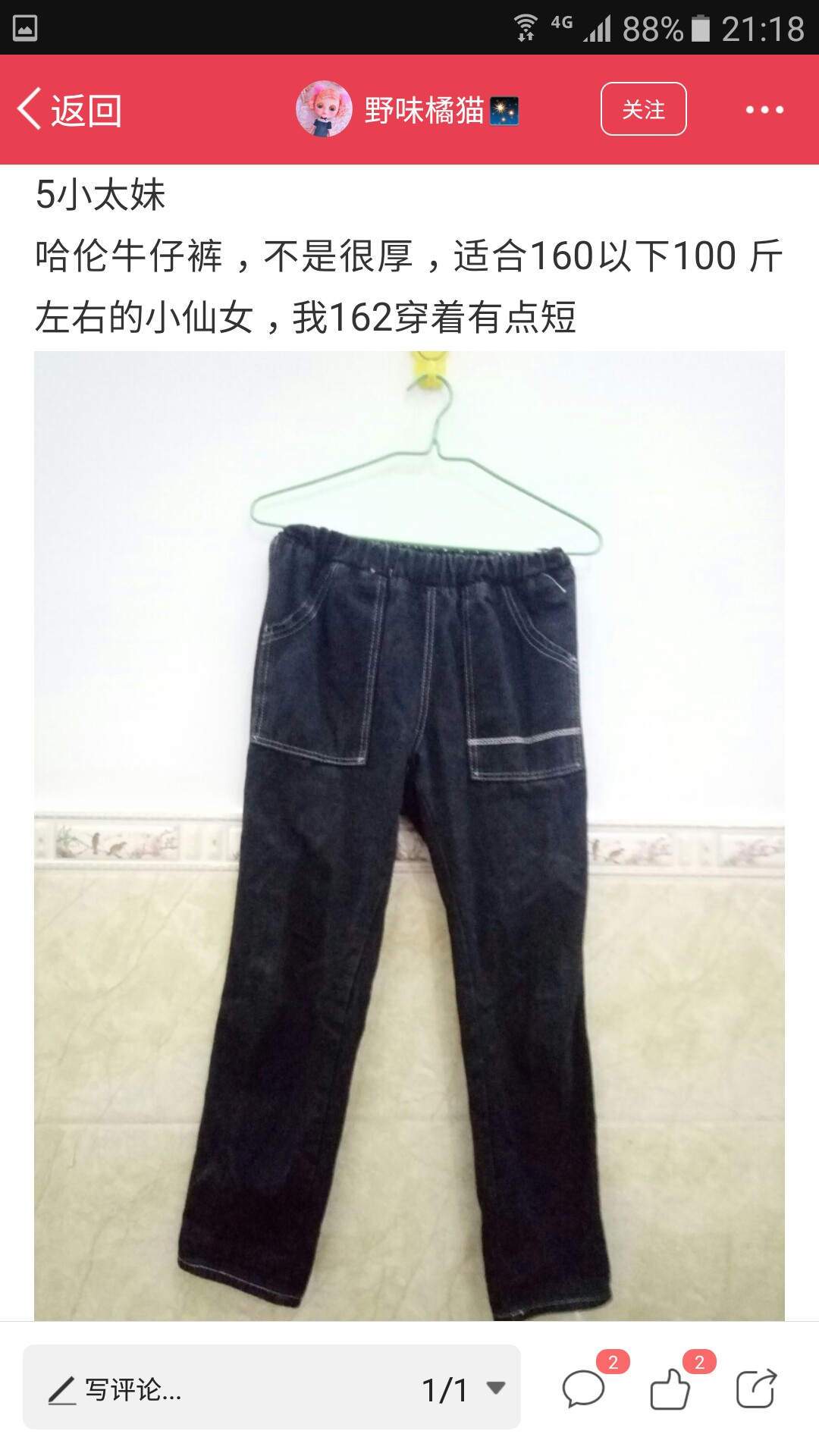Go back with the 返回 button
The width and height of the screenshot is (819, 1456).
tap(70, 110)
